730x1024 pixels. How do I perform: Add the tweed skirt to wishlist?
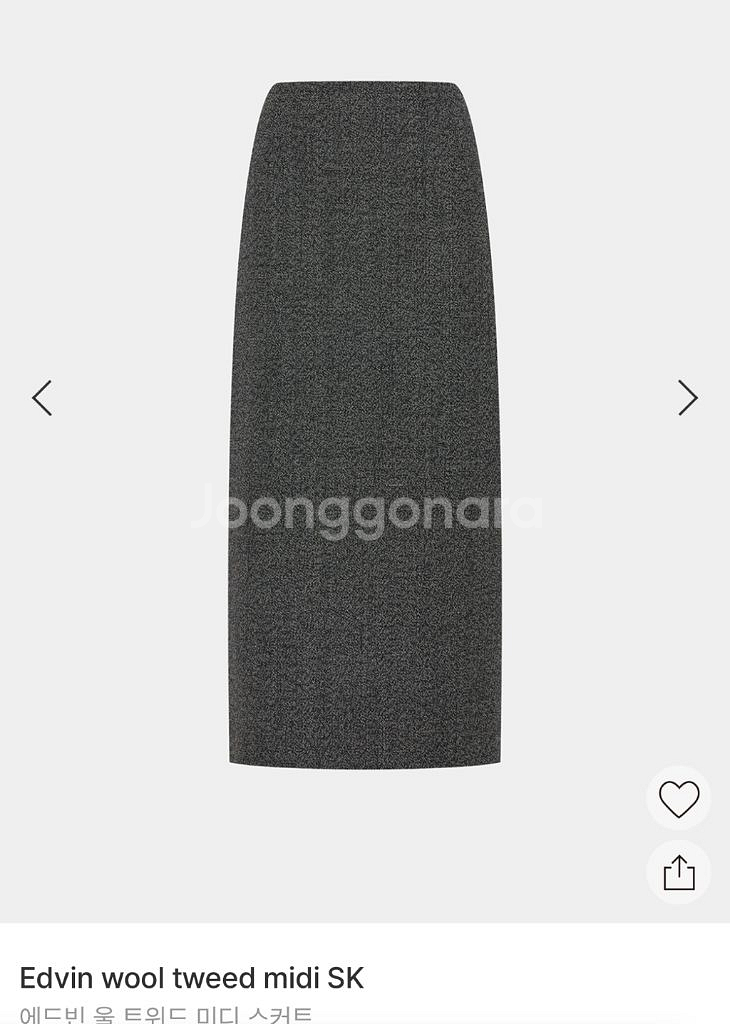click(678, 799)
